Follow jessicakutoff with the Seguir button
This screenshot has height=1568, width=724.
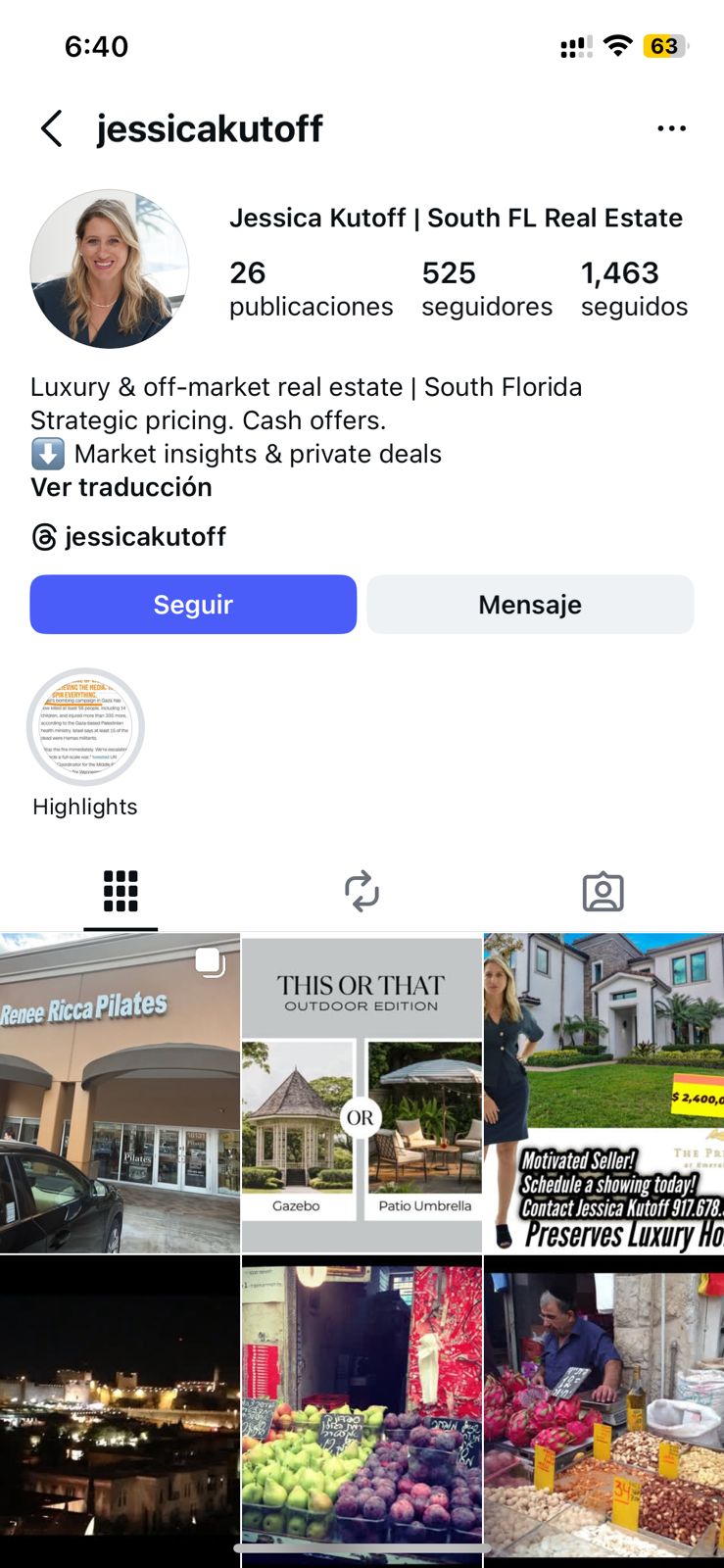click(x=193, y=604)
